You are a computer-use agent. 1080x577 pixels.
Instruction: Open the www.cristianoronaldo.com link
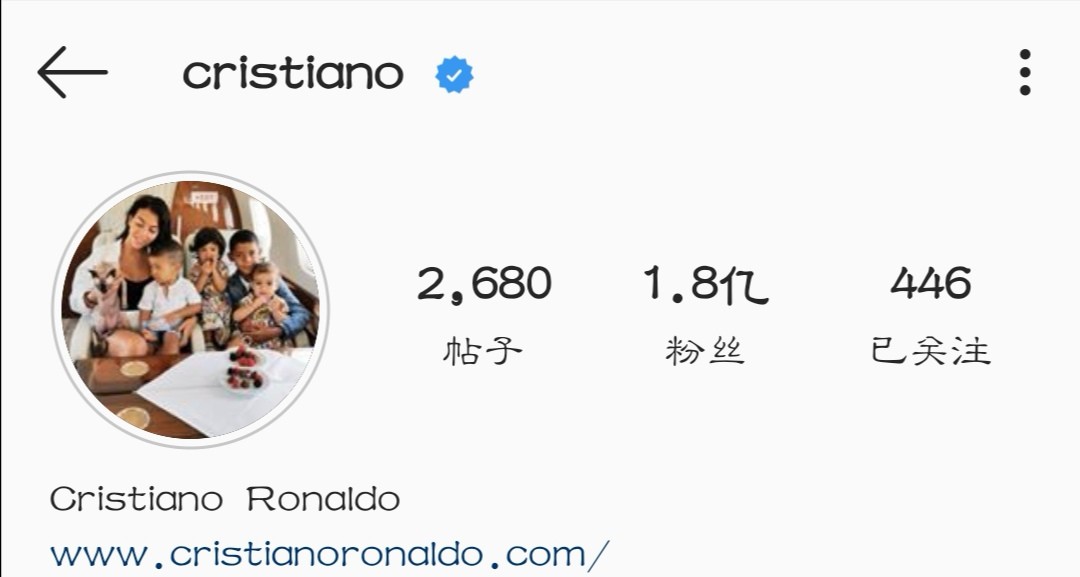[330, 553]
